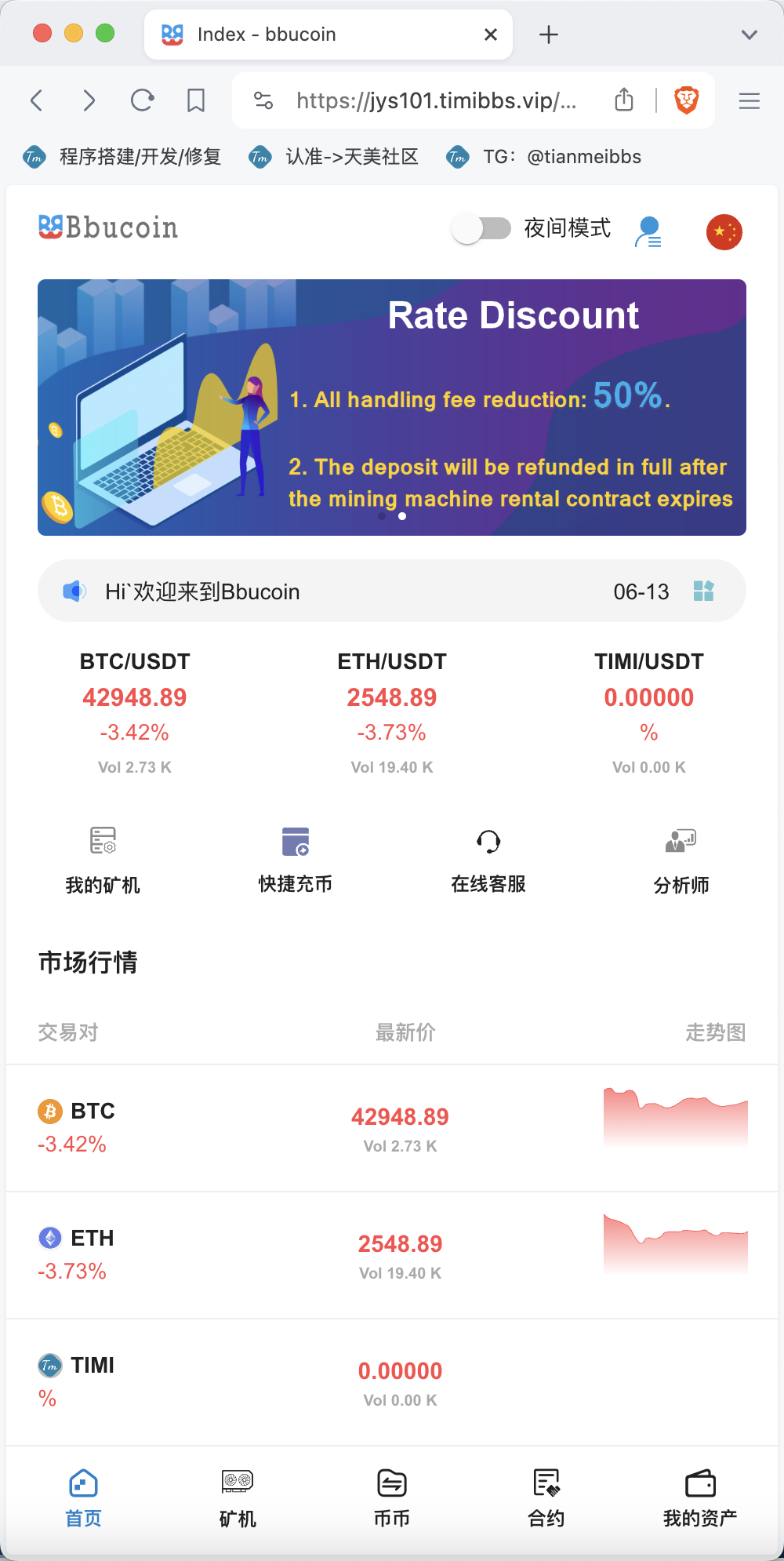Open the announcement grid icon beside 06-13

tap(704, 591)
